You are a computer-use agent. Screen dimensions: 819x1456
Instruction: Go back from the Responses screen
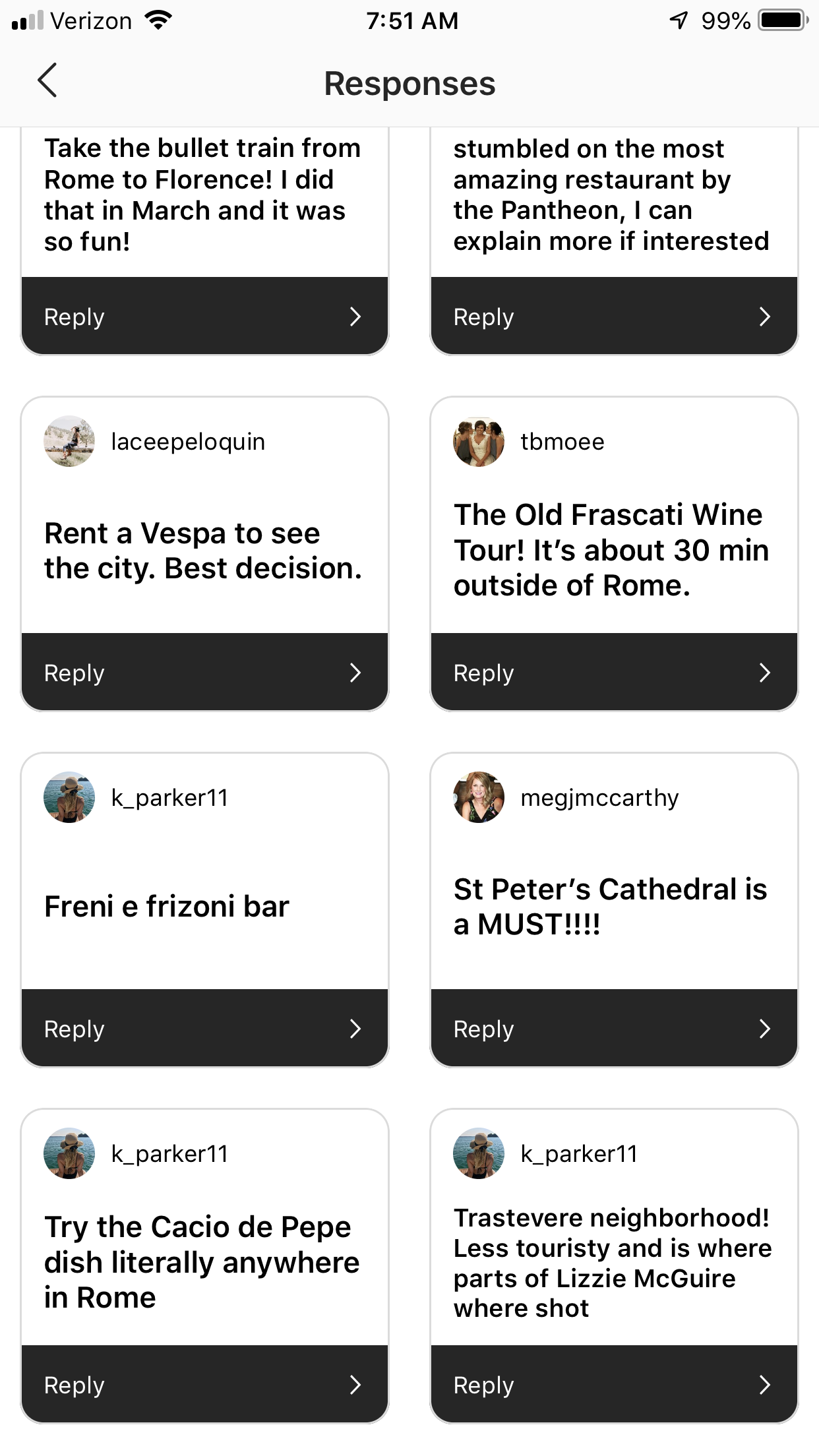pyautogui.click(x=47, y=81)
